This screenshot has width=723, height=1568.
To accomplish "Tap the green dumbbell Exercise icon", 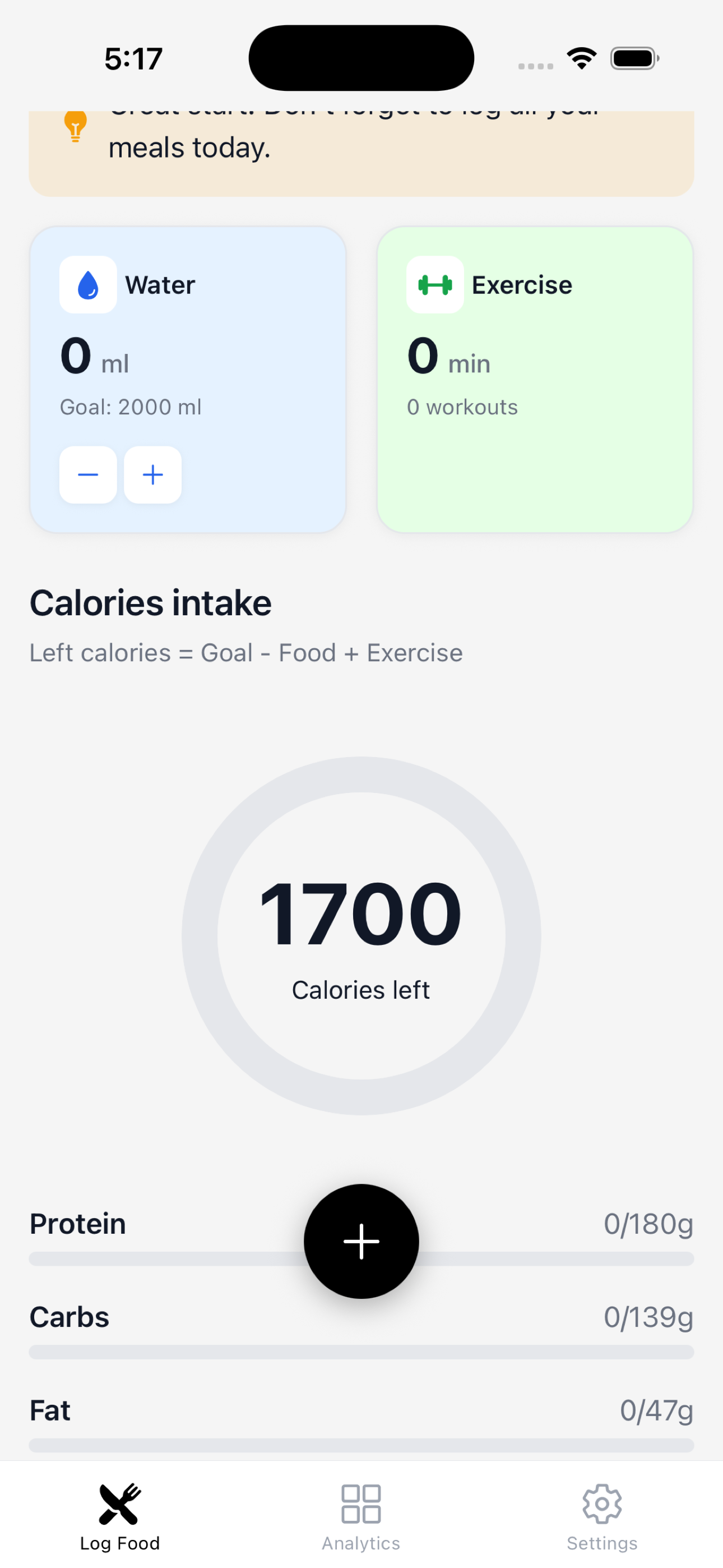I will click(x=435, y=284).
